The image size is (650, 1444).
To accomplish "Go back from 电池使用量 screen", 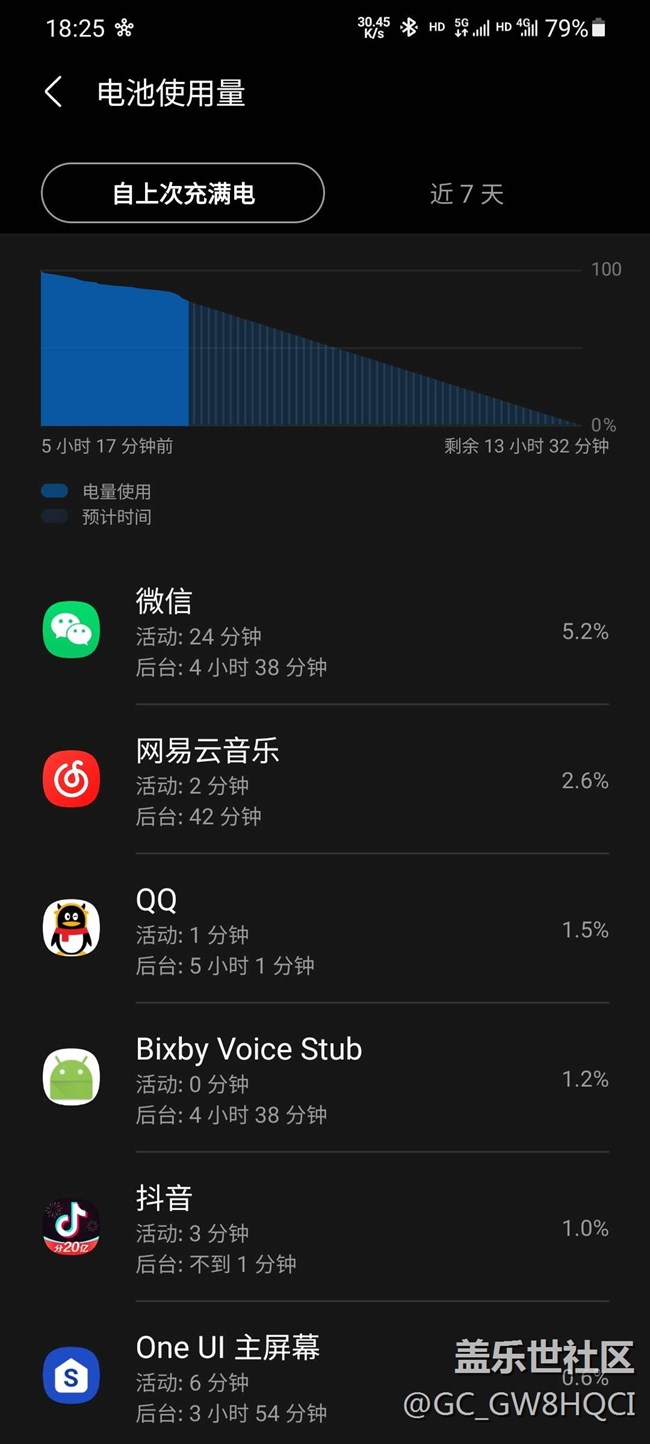I will tap(54, 93).
